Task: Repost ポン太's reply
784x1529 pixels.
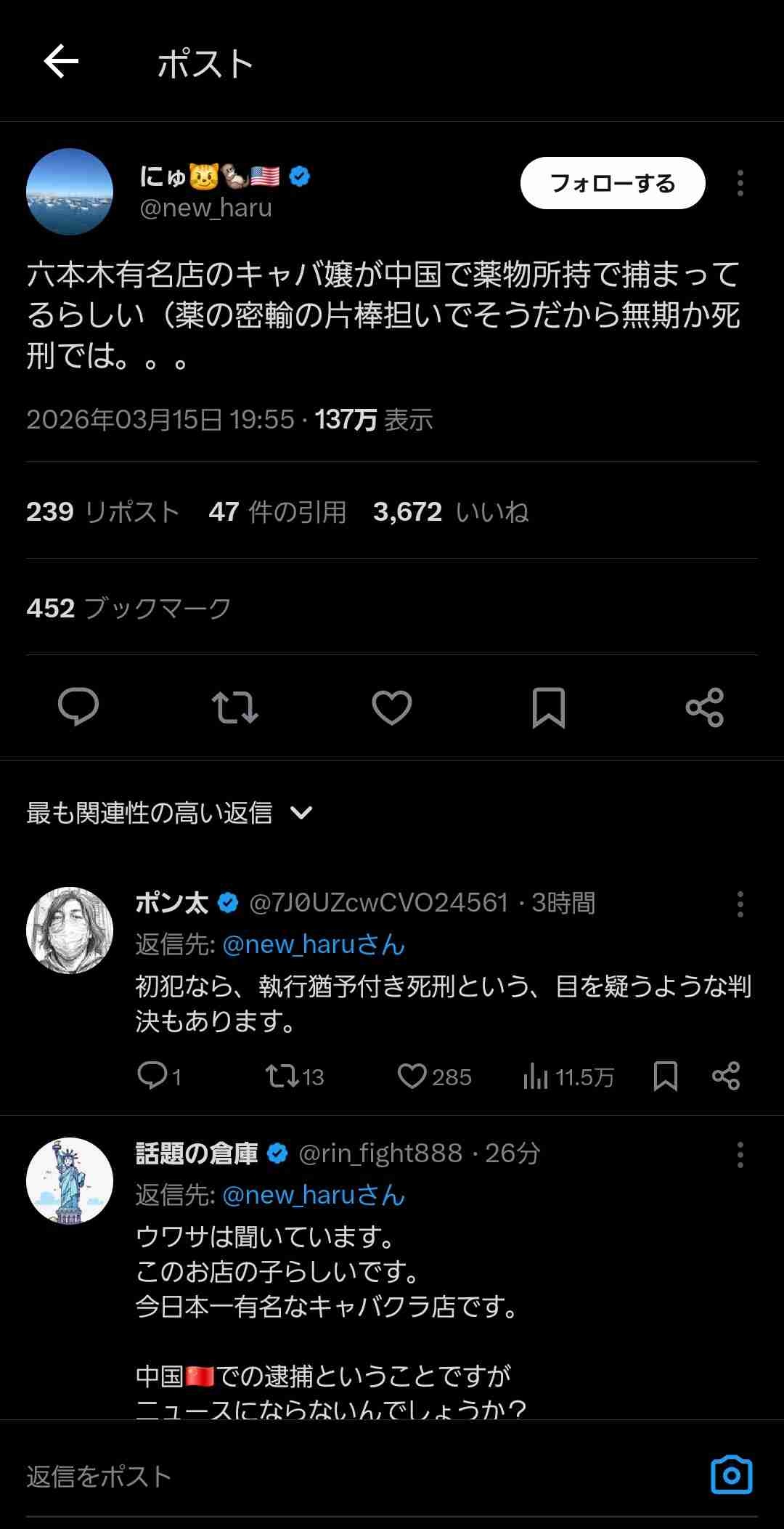Action: [282, 1076]
